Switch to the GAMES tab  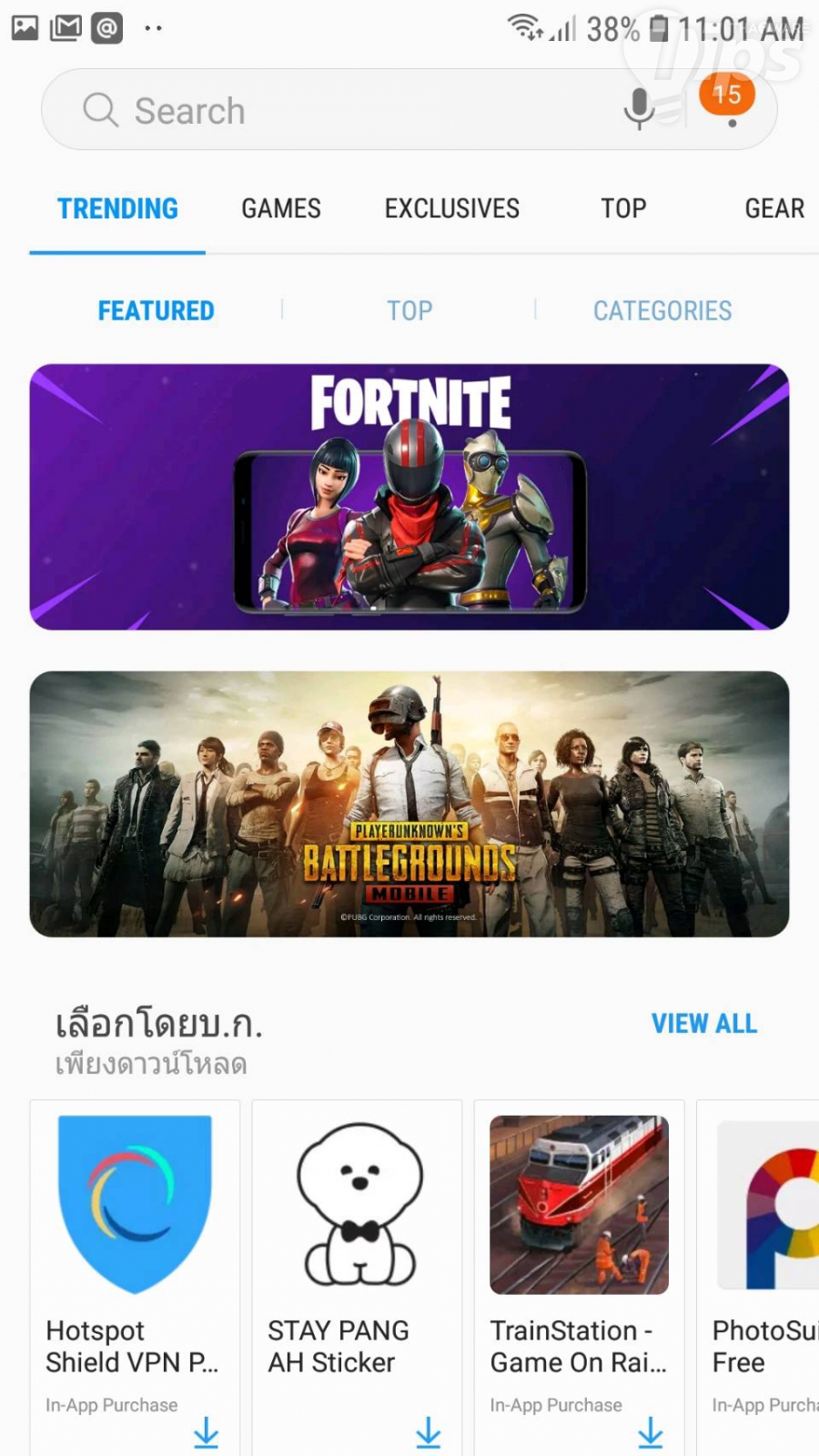coord(281,208)
